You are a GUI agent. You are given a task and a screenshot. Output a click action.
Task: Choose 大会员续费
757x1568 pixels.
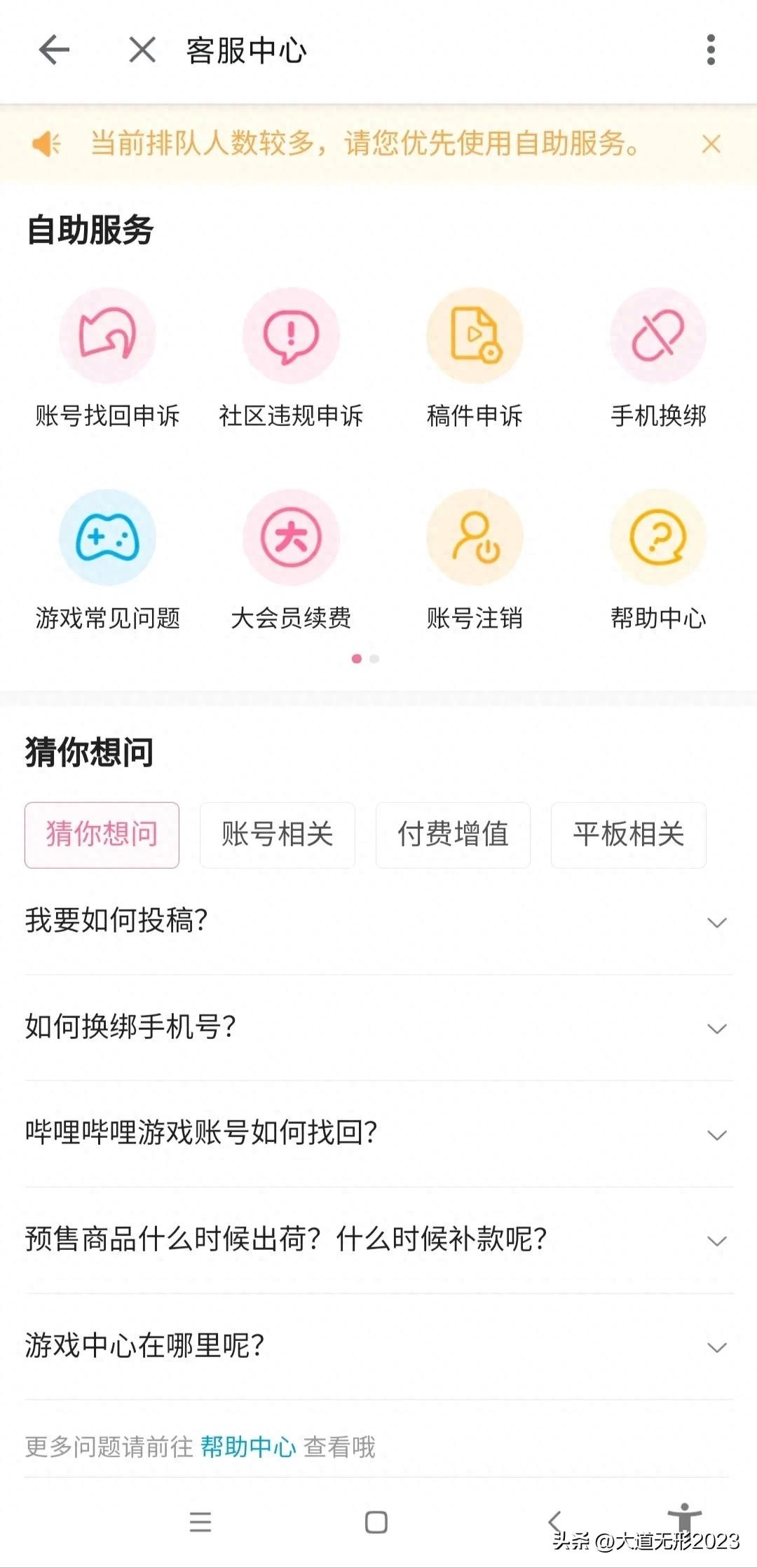291,538
